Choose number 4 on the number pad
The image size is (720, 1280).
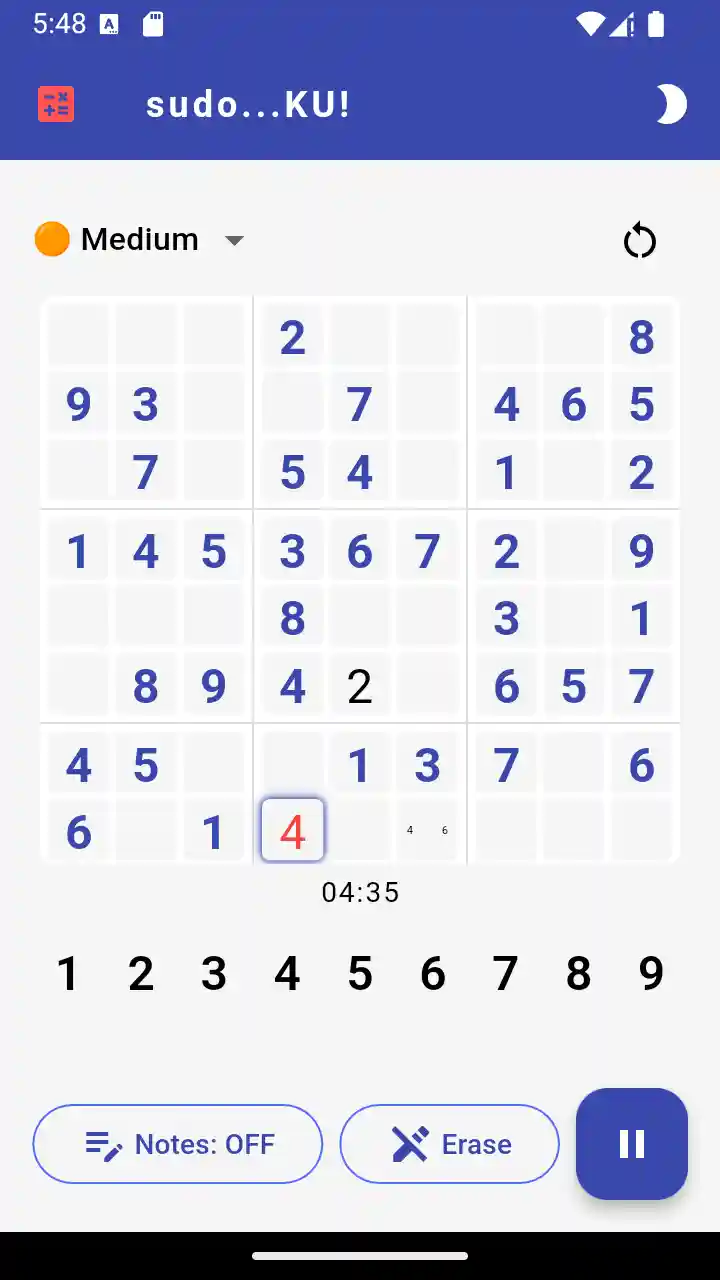click(x=287, y=973)
